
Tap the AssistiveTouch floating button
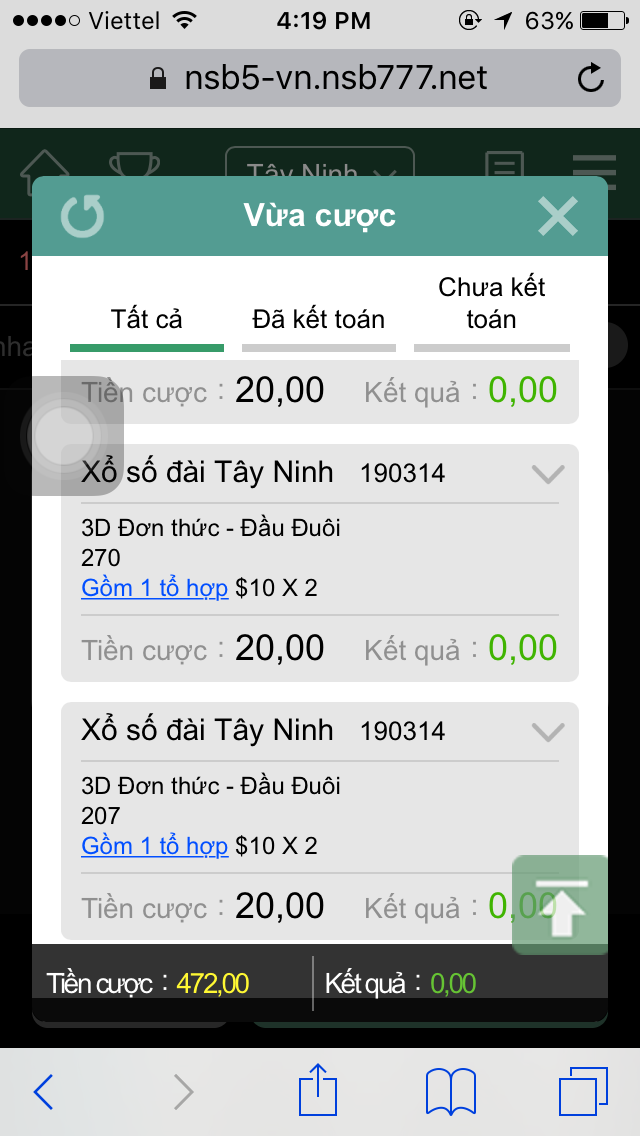pyautogui.click(x=64, y=436)
